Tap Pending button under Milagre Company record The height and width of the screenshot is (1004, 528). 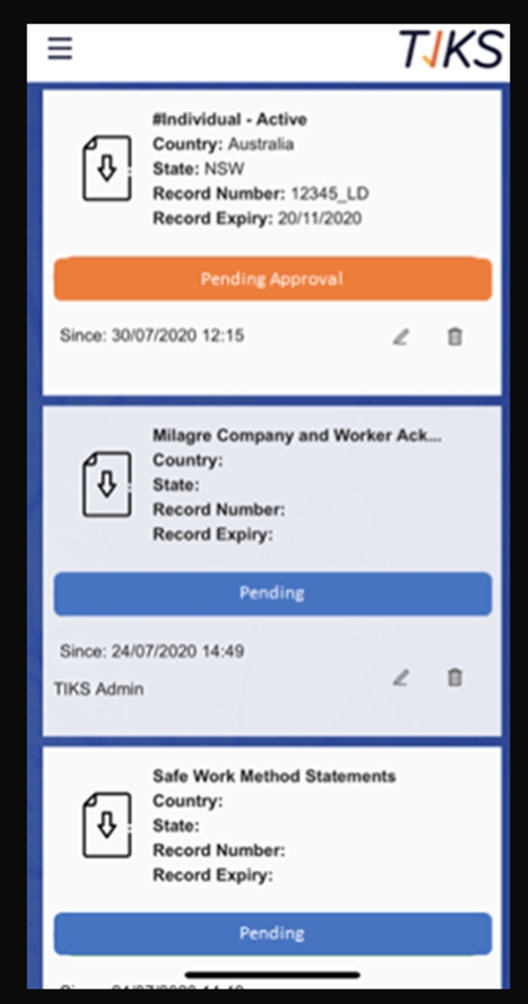[x=273, y=594]
